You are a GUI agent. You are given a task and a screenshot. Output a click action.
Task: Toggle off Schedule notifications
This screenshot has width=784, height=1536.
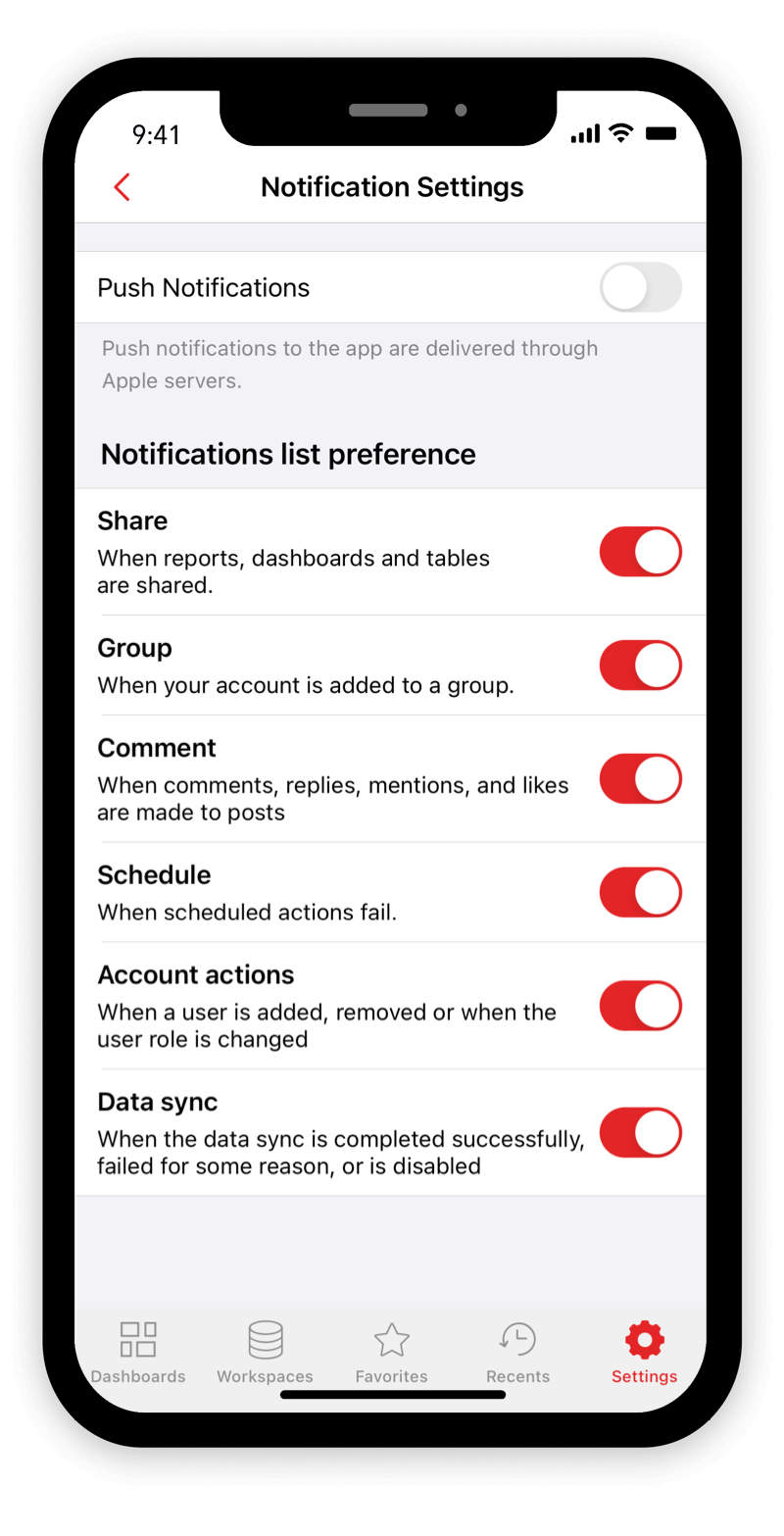641,892
